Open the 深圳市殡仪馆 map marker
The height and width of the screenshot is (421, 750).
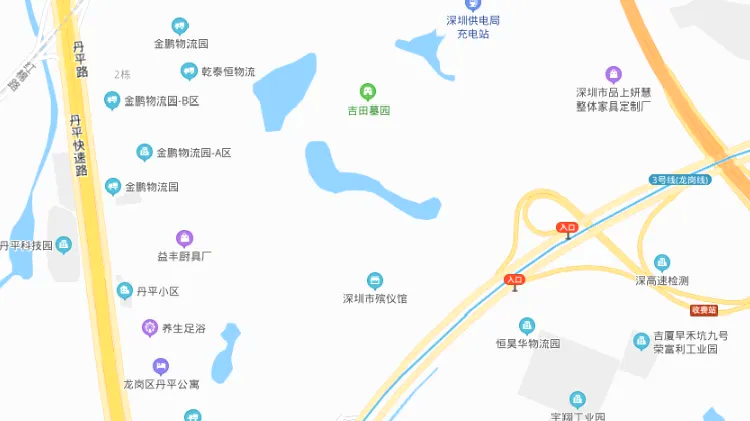point(375,280)
